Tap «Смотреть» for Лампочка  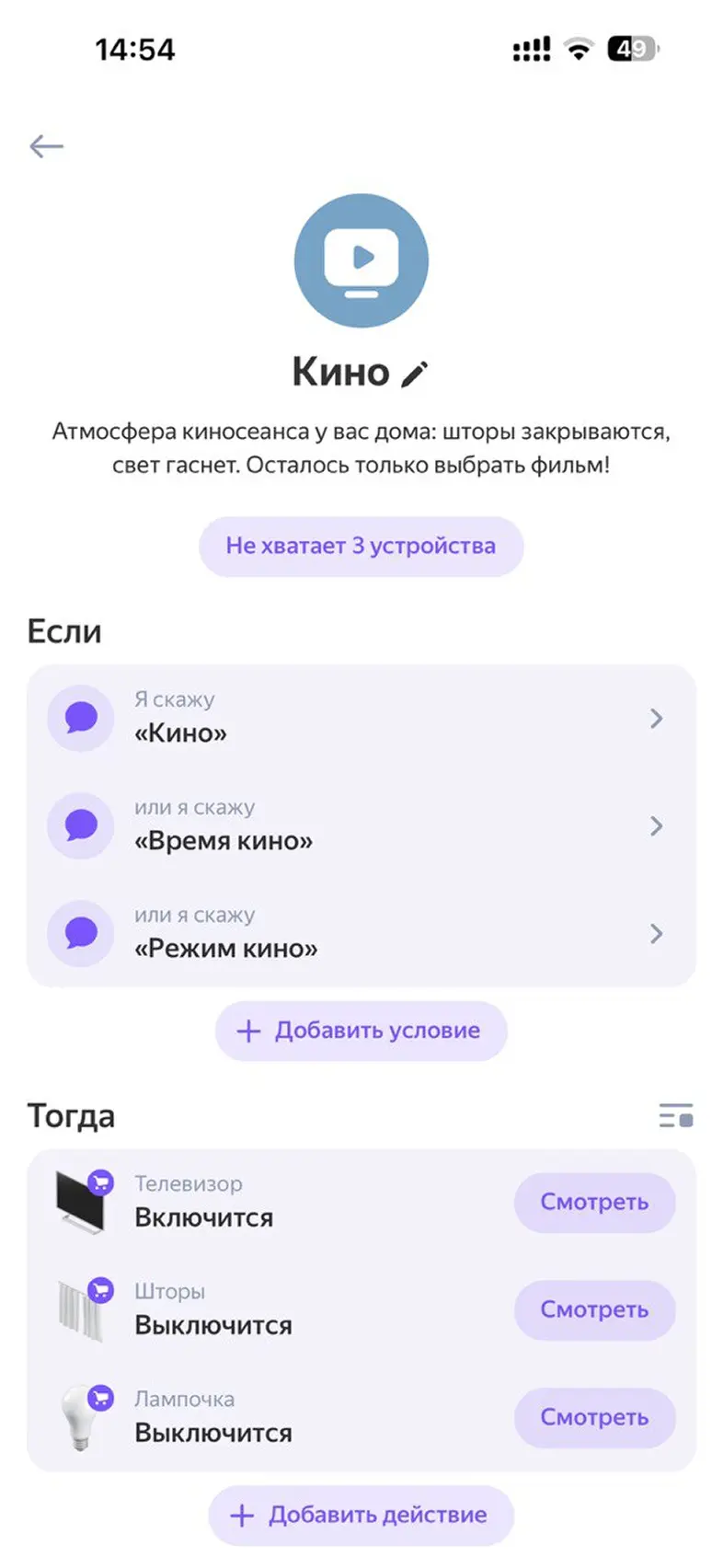594,1417
